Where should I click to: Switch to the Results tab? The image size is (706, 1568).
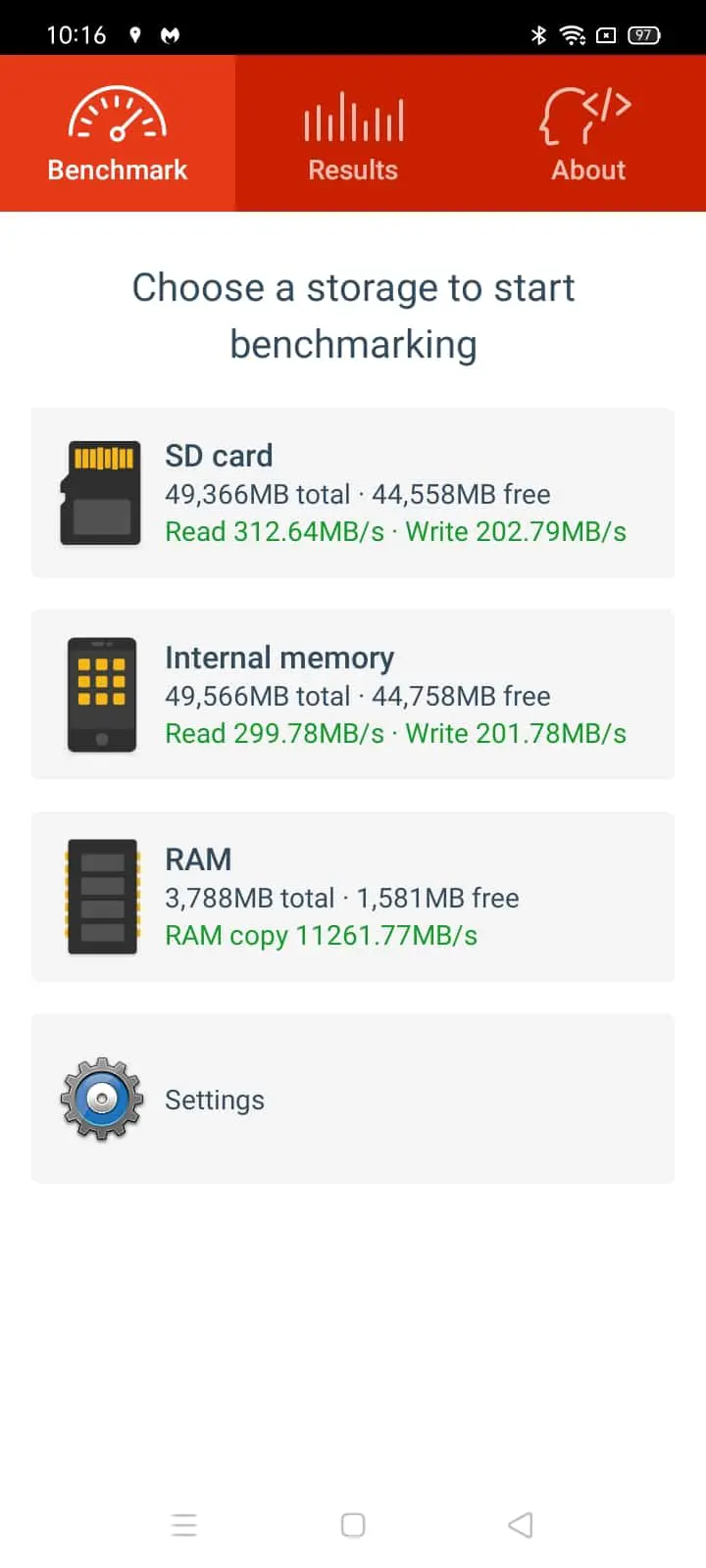point(353,133)
